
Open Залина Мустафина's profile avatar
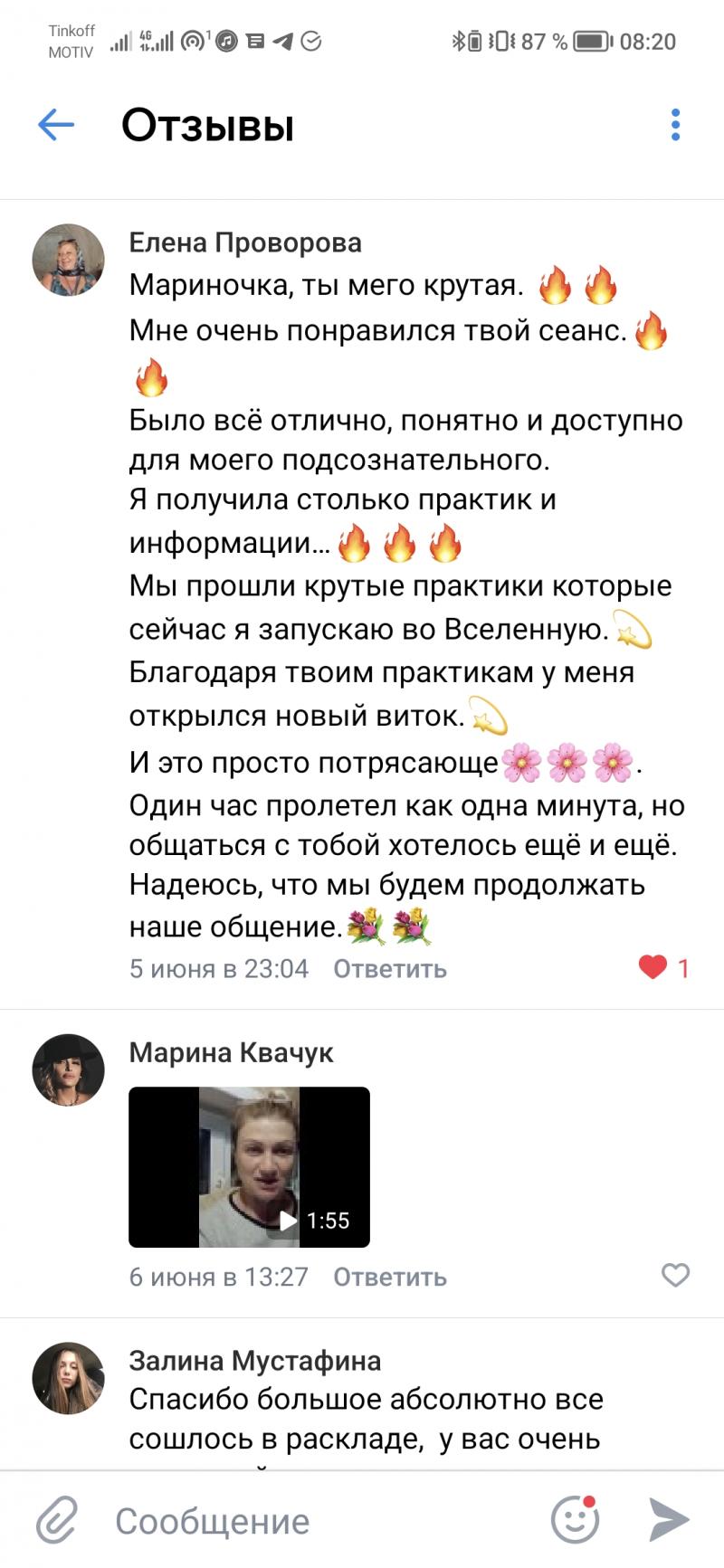(x=69, y=1378)
